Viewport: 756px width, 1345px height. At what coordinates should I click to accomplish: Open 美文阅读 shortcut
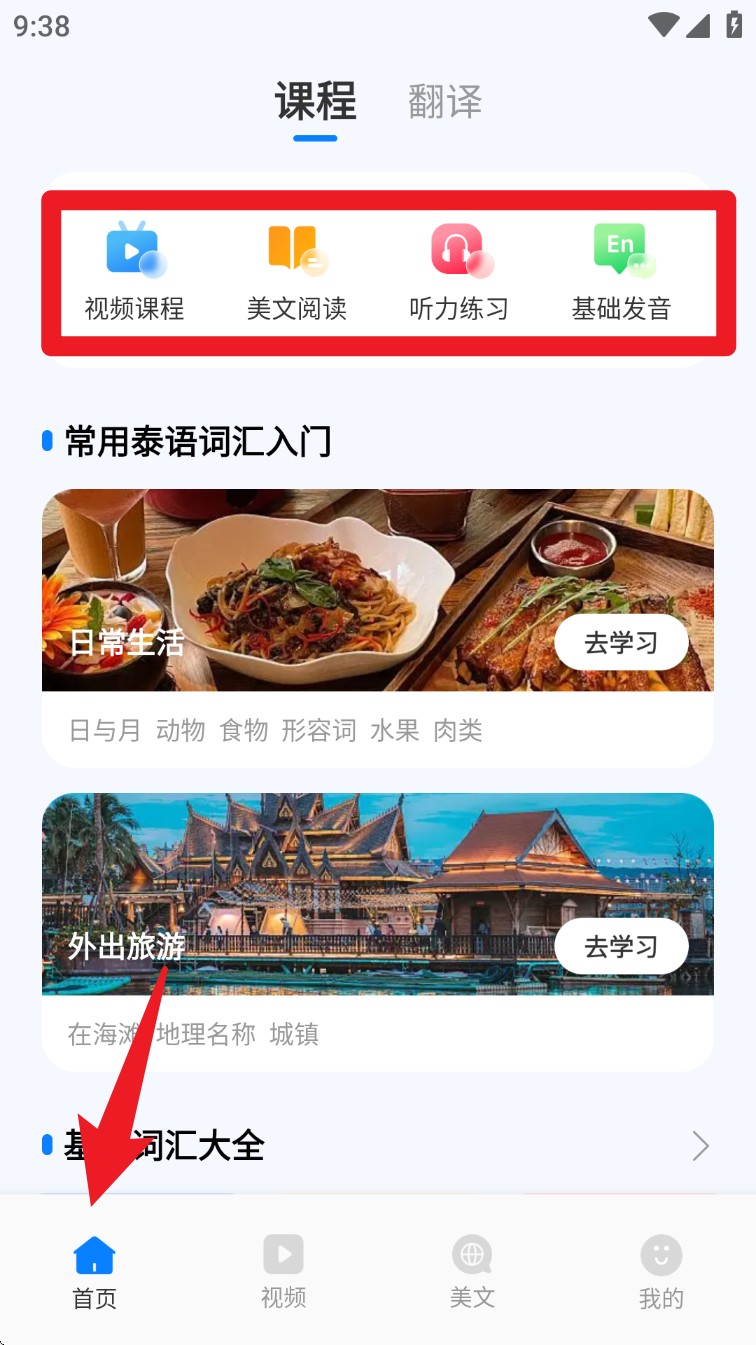(297, 271)
